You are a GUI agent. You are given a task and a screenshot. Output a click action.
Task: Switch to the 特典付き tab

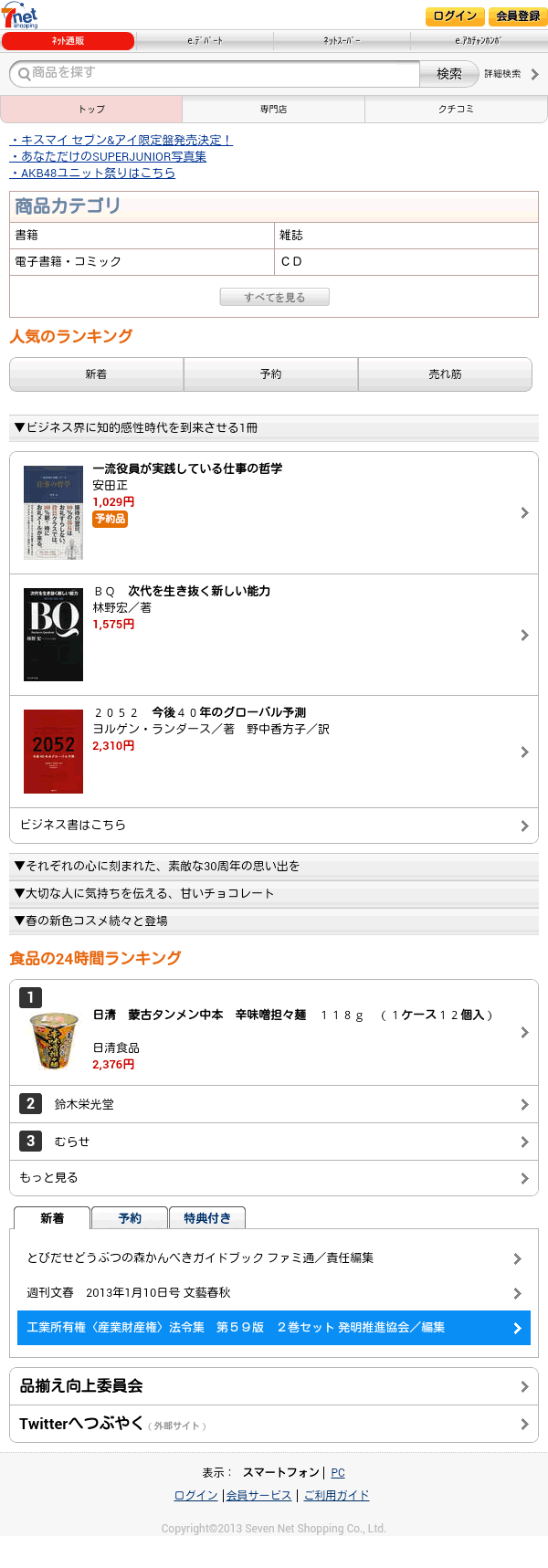(x=207, y=1218)
